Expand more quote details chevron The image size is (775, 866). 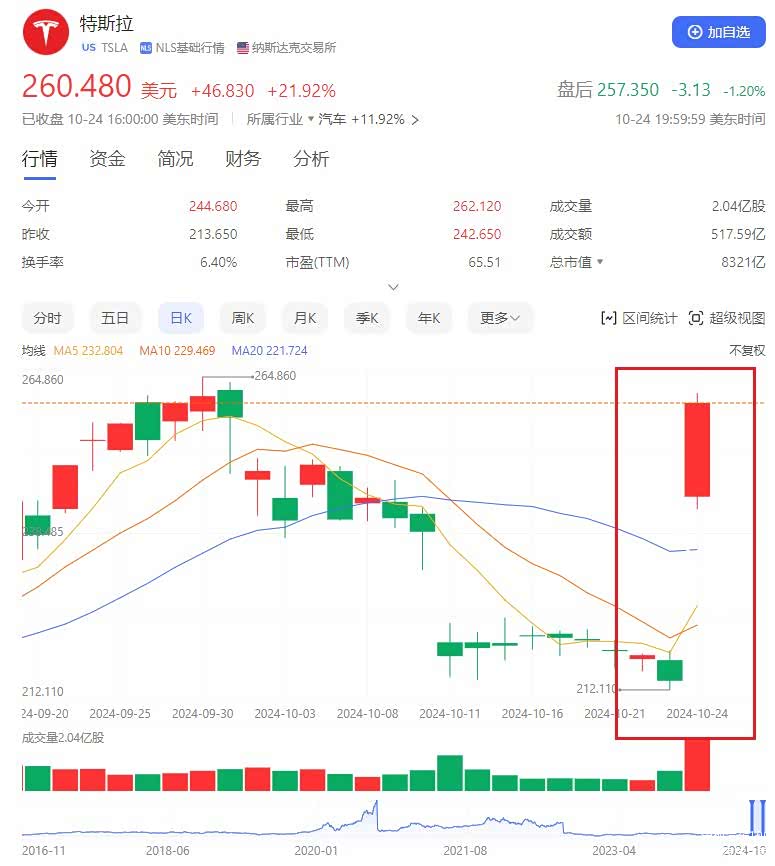click(393, 287)
